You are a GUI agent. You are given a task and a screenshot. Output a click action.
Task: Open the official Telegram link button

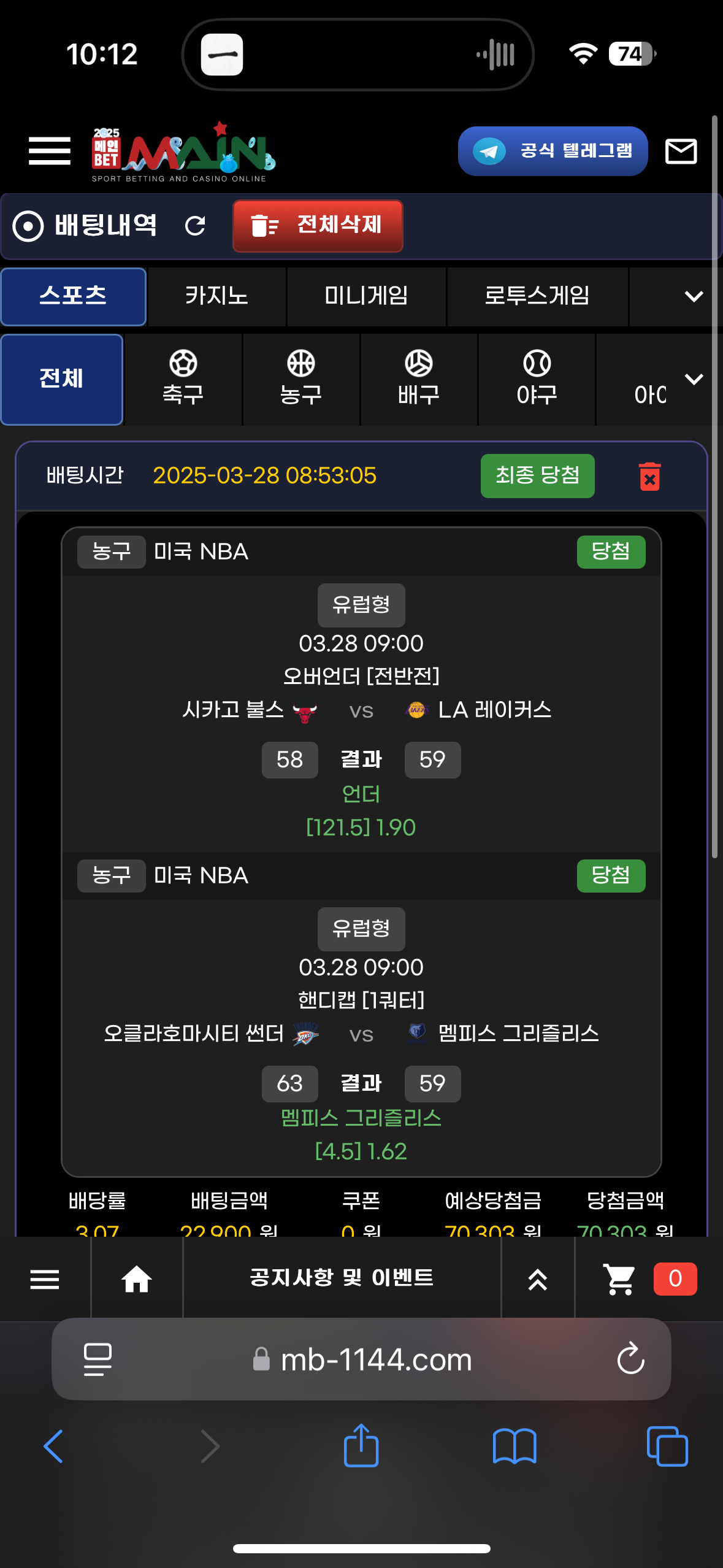click(x=553, y=151)
